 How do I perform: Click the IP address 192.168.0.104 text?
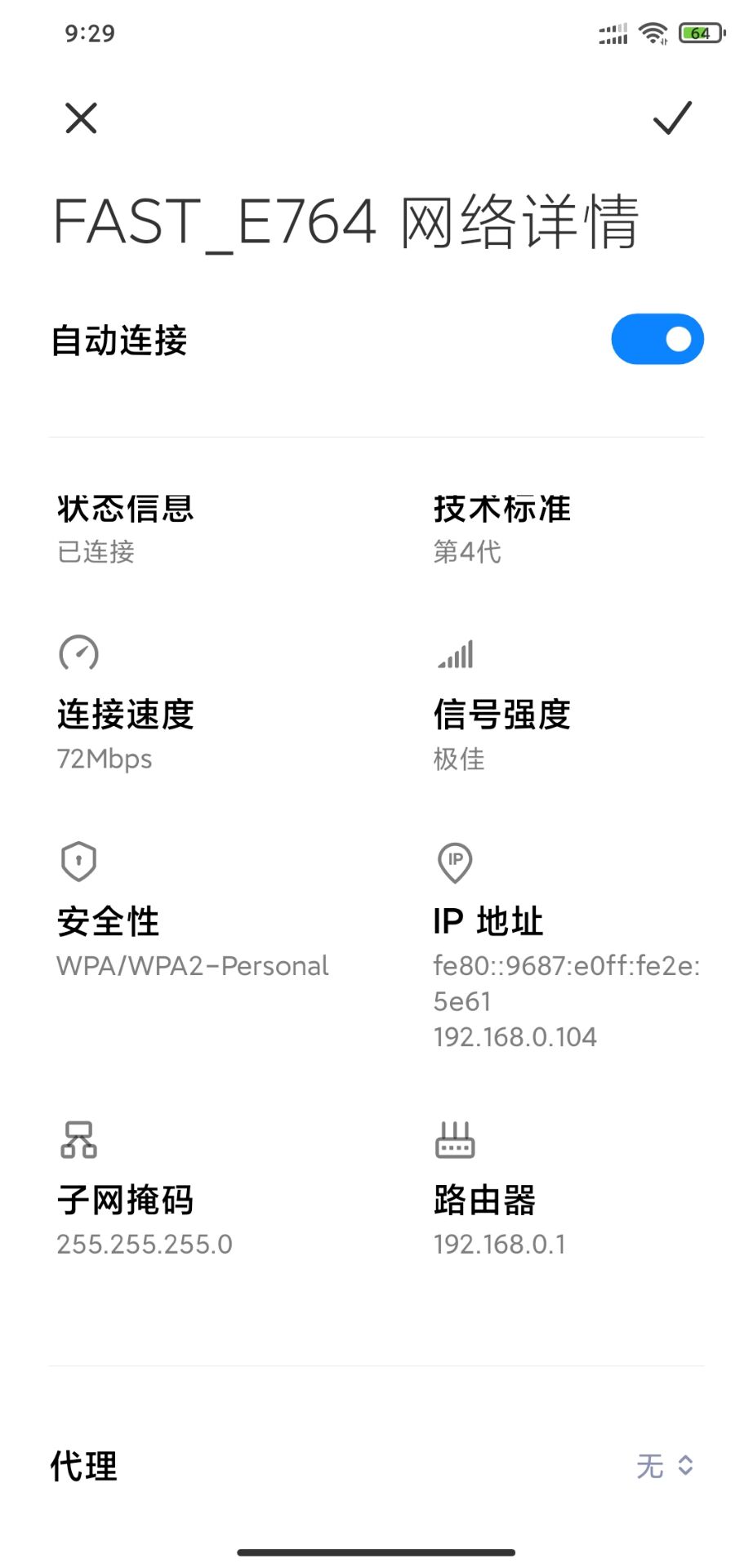pyautogui.click(x=515, y=1036)
